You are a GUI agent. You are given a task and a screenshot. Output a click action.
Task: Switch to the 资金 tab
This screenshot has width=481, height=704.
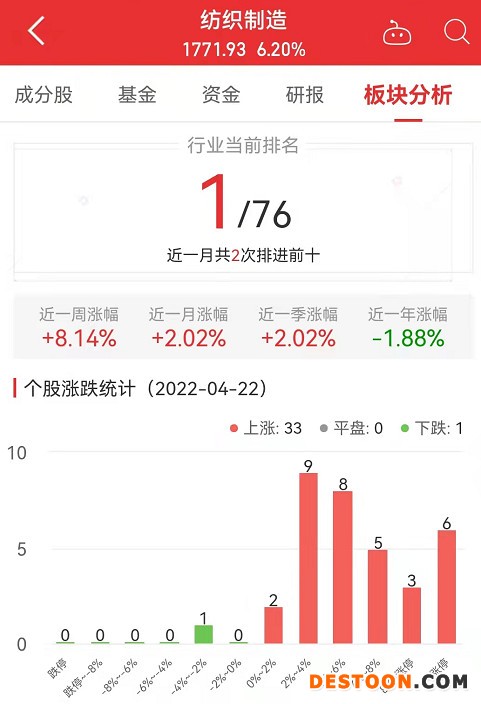(x=221, y=95)
